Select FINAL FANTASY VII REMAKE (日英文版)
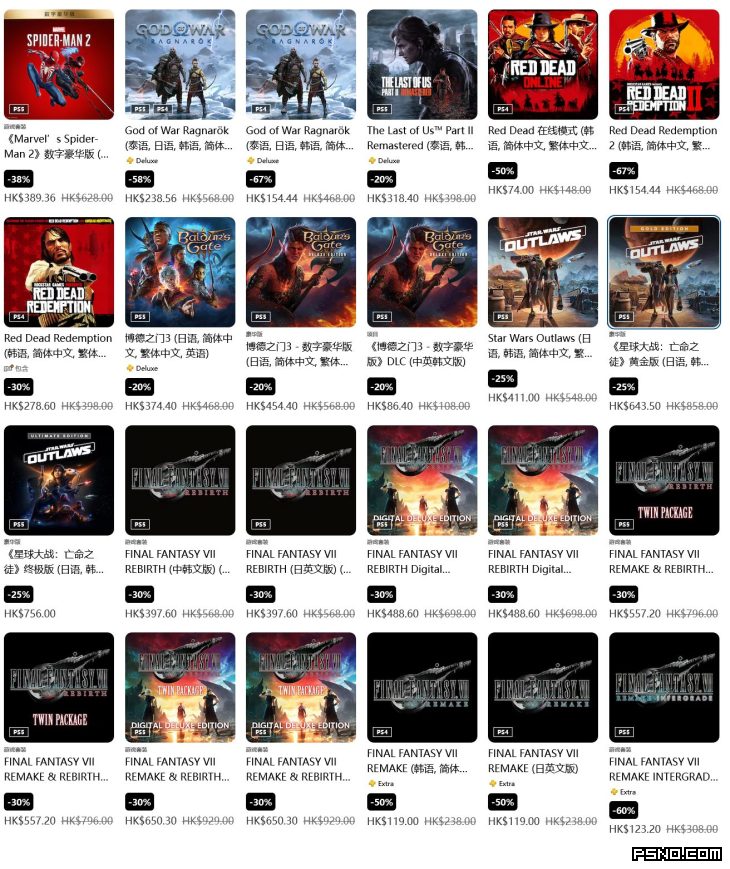The height and width of the screenshot is (869, 730). [543, 687]
